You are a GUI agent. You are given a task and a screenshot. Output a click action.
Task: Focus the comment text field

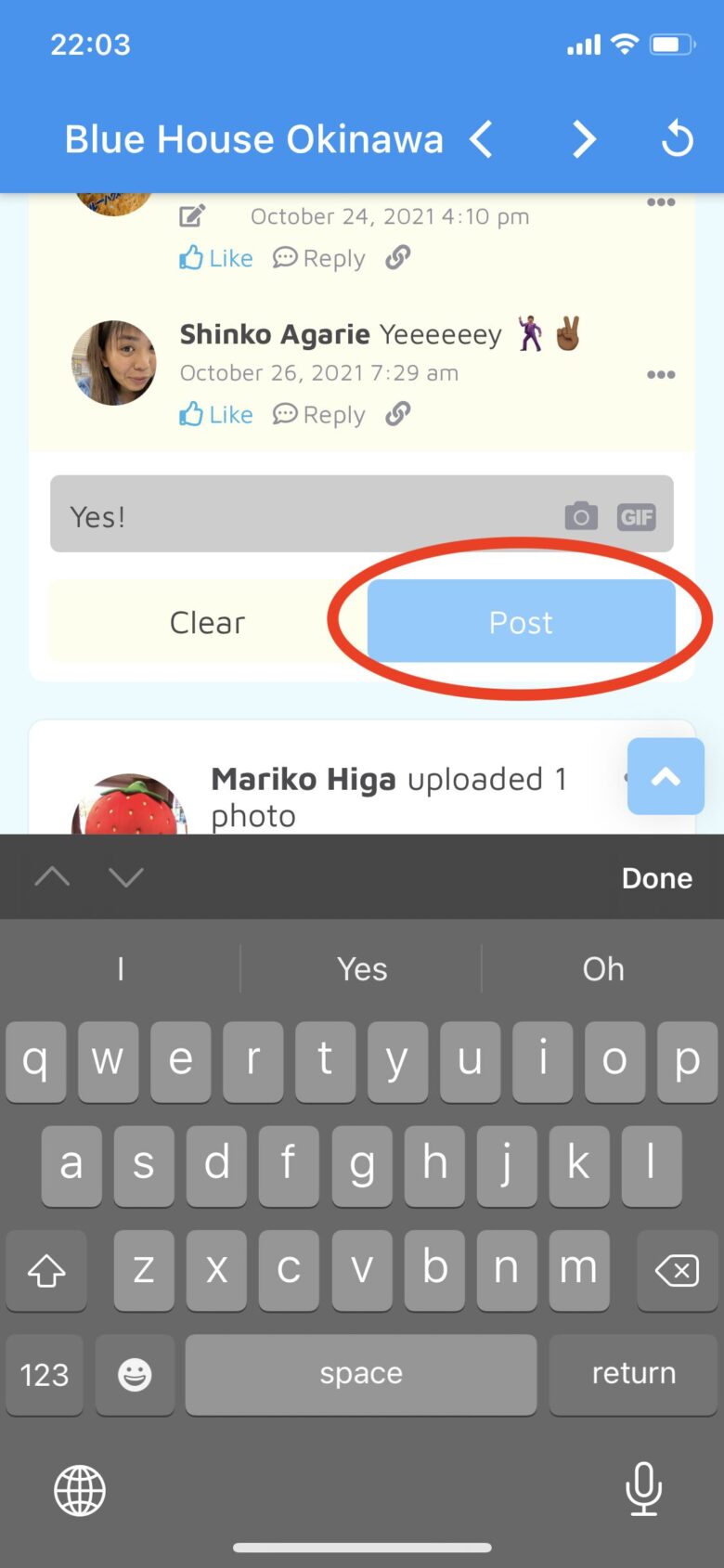[306, 516]
